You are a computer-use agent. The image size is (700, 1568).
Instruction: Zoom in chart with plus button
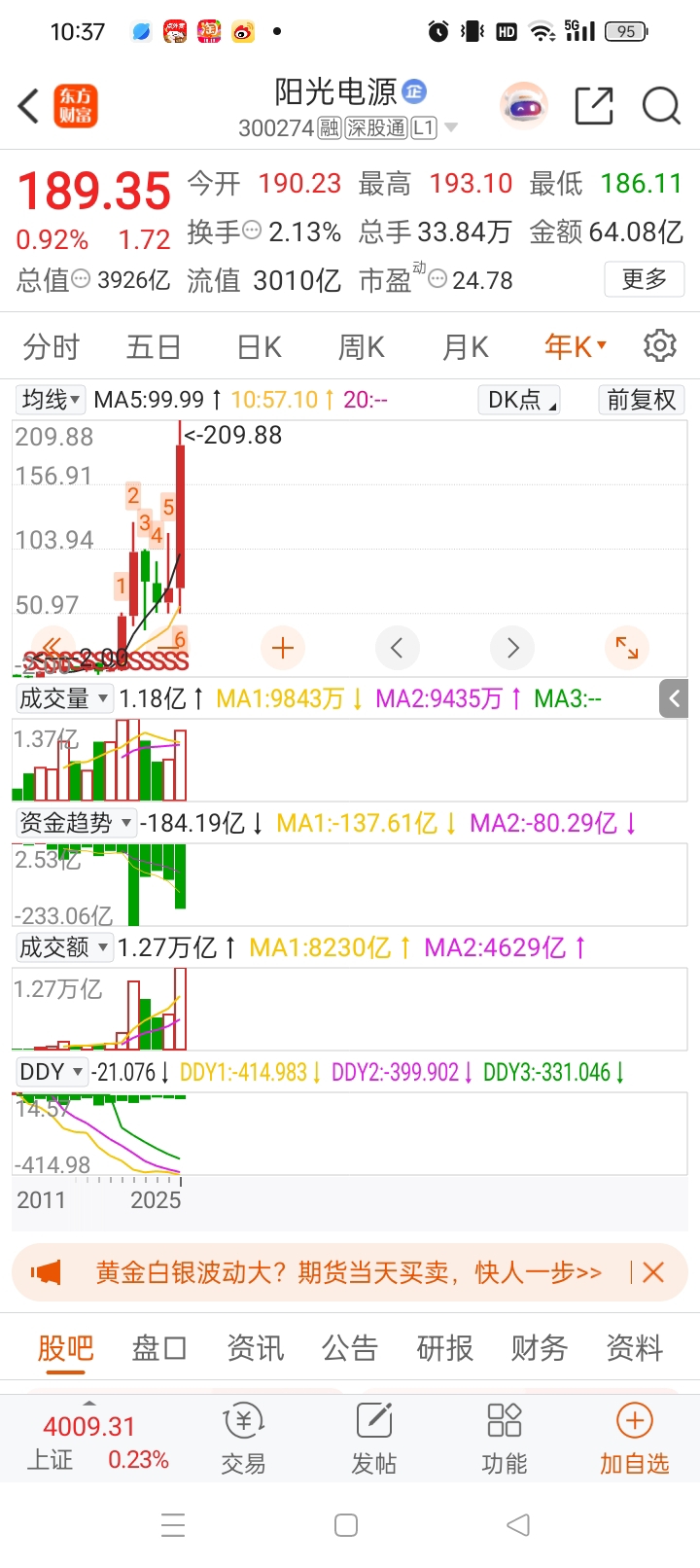click(x=283, y=648)
